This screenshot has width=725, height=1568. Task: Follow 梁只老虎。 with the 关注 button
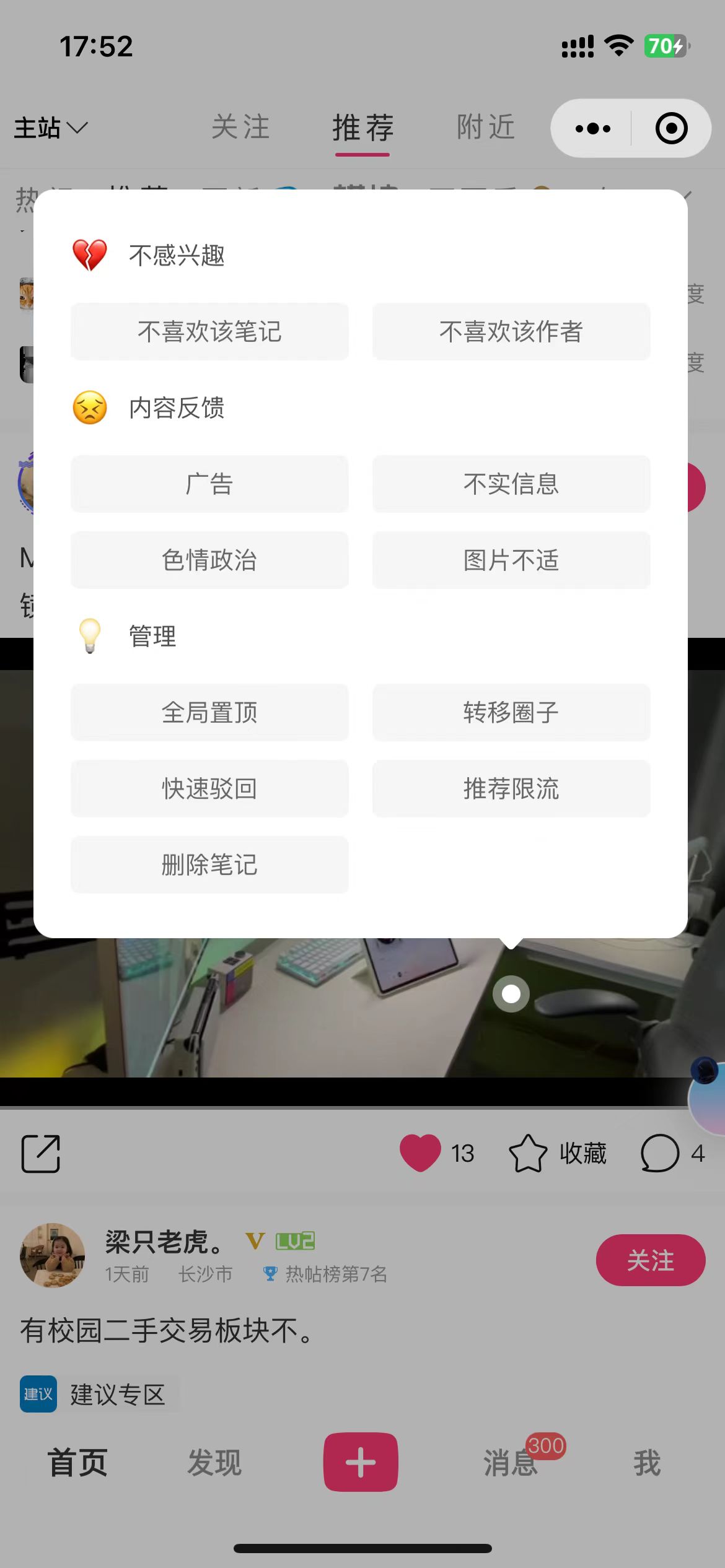(650, 1260)
